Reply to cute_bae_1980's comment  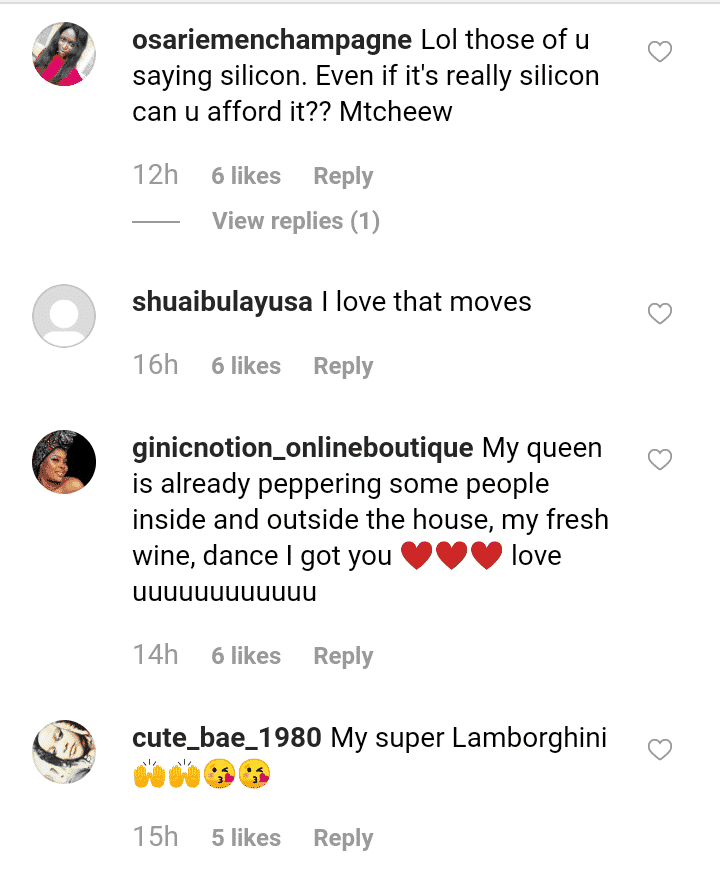[x=343, y=838]
